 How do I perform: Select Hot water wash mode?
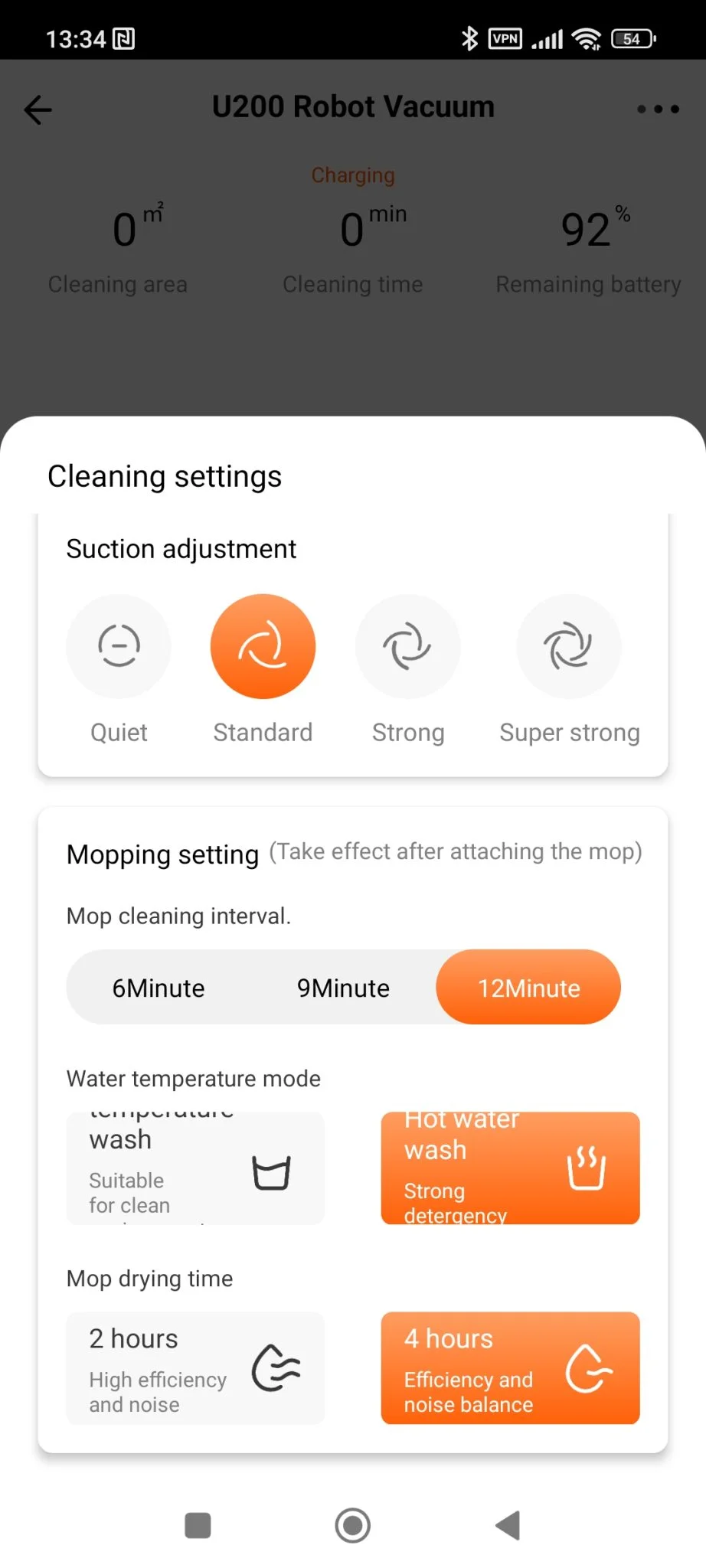(510, 1168)
